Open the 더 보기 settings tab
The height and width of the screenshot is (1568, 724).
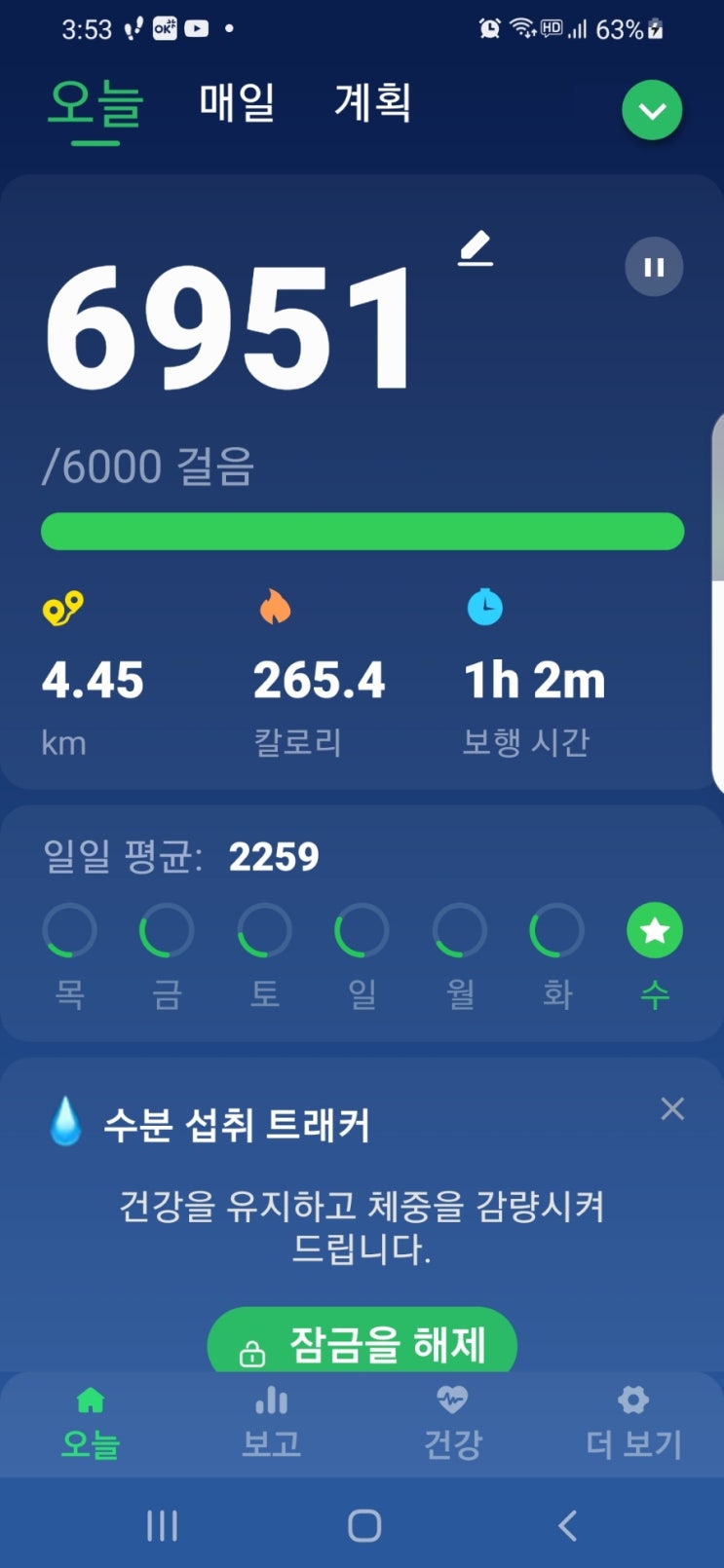[x=633, y=1424]
